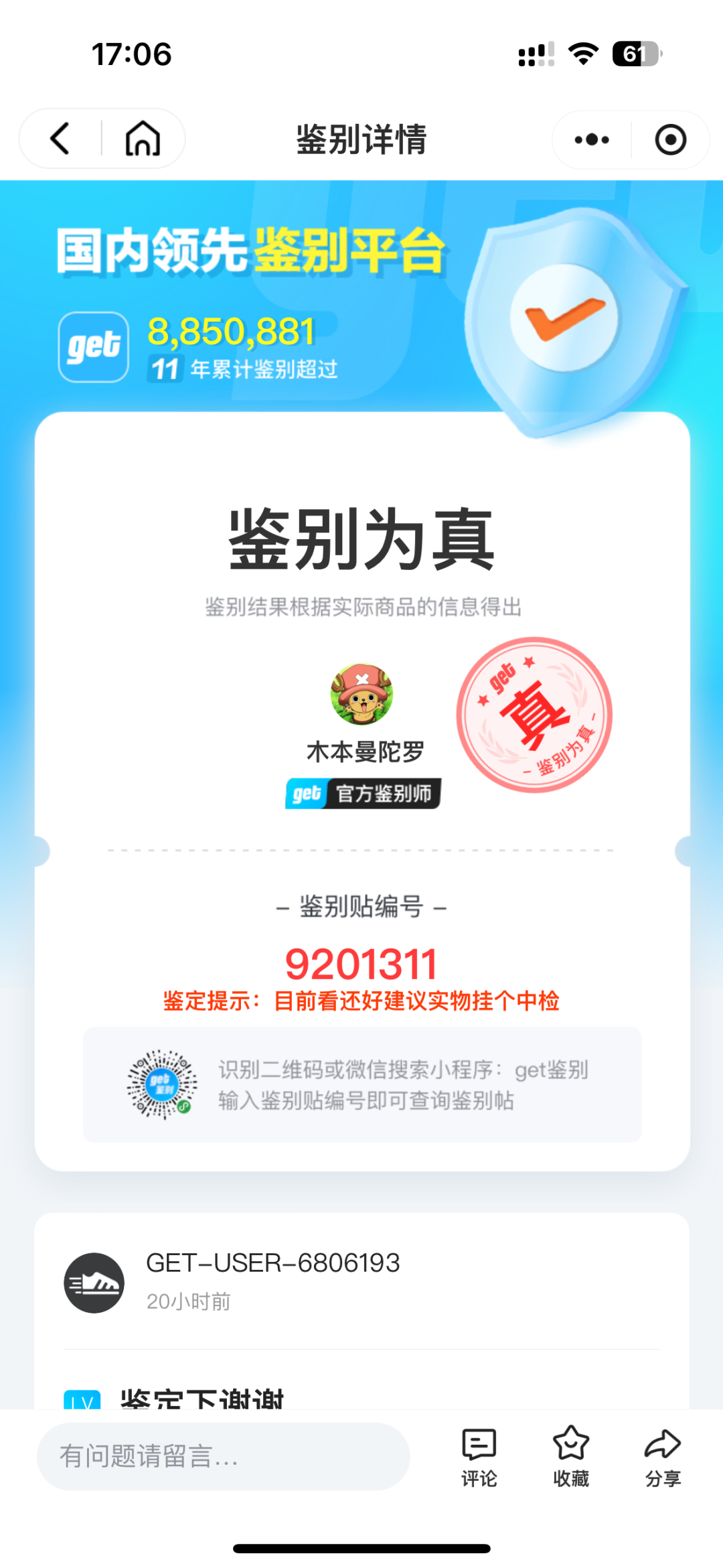Open the 评论 comments
The image size is (723, 1568).
[479, 1457]
